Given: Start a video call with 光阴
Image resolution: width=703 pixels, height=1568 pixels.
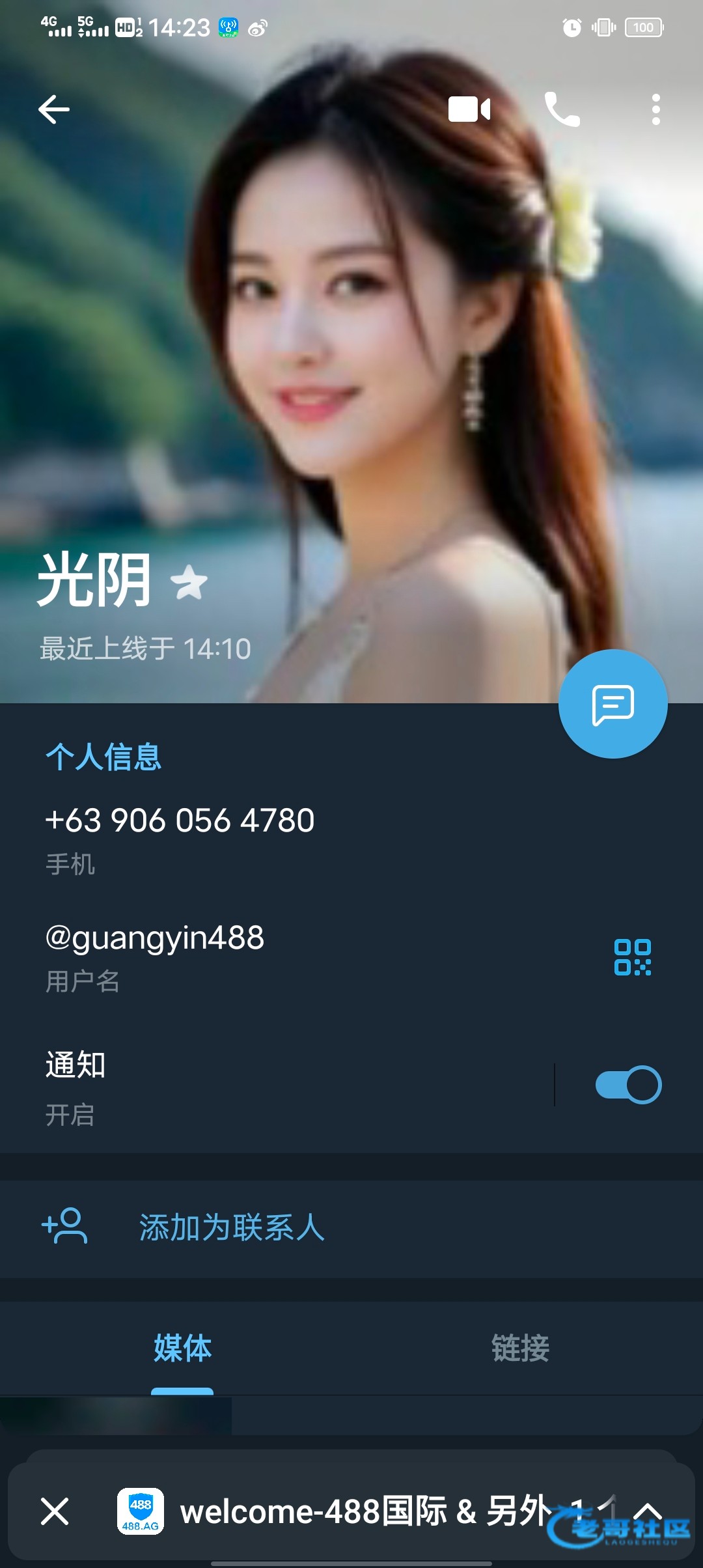Looking at the screenshot, I should point(469,109).
